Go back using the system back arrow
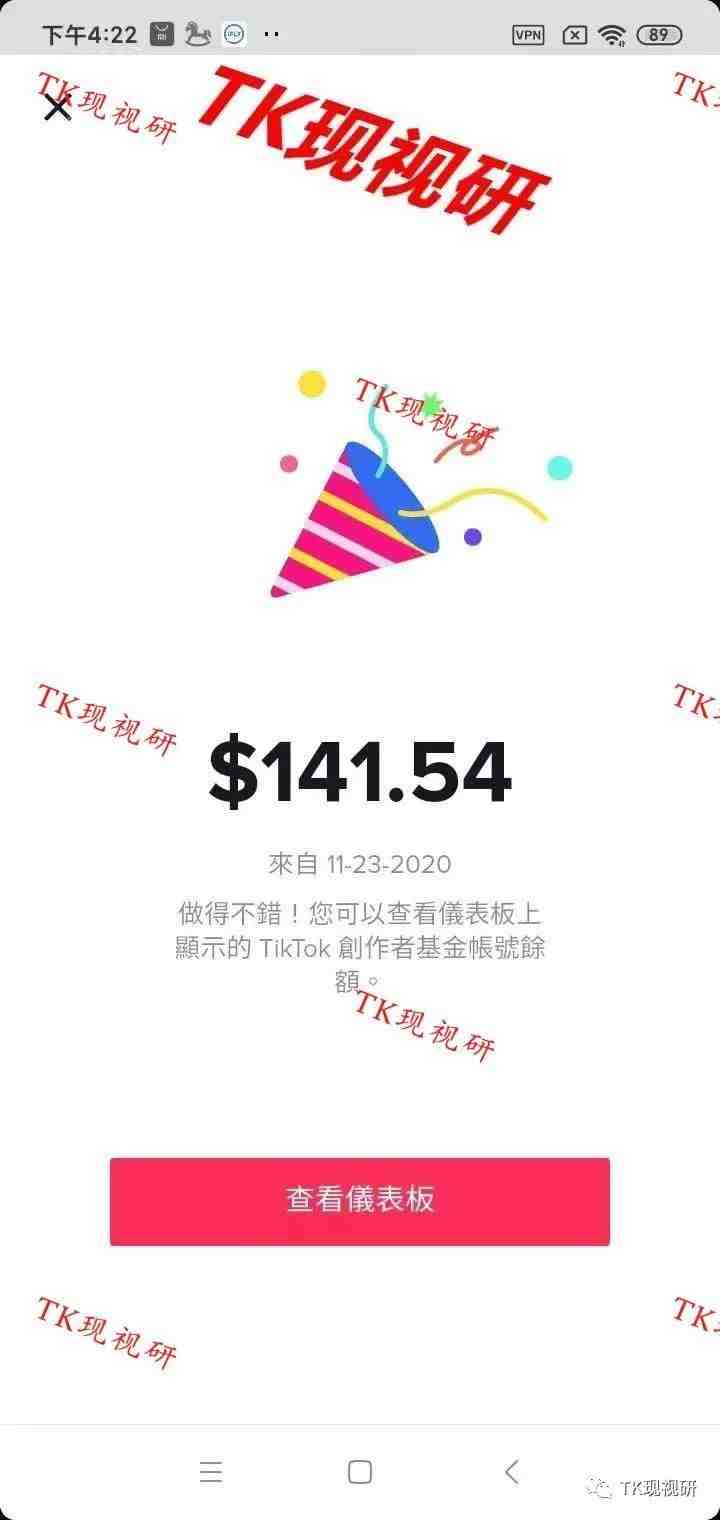This screenshot has height=1520, width=720. [x=512, y=1471]
